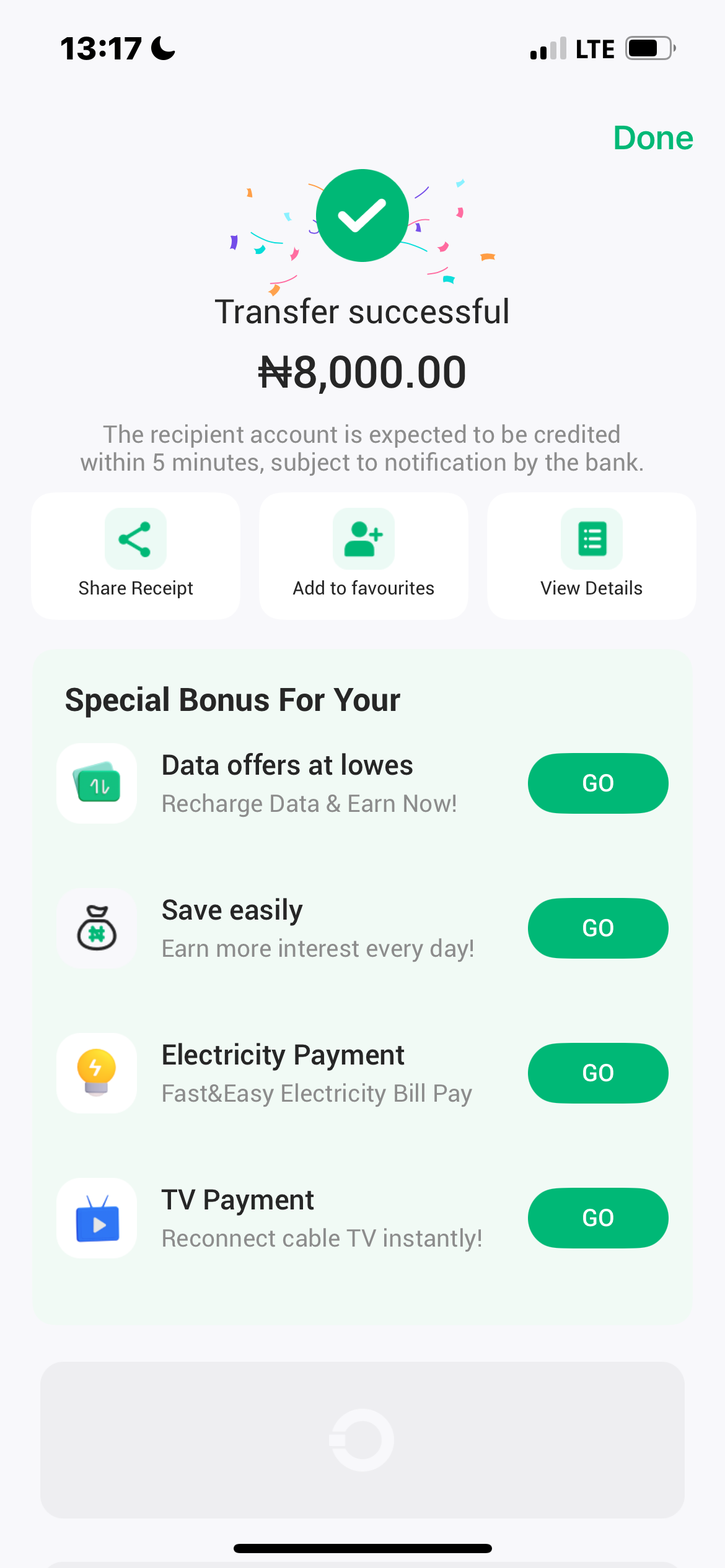Tap GO for Electricity Payment
This screenshot has width=725, height=1568.
click(x=597, y=1073)
